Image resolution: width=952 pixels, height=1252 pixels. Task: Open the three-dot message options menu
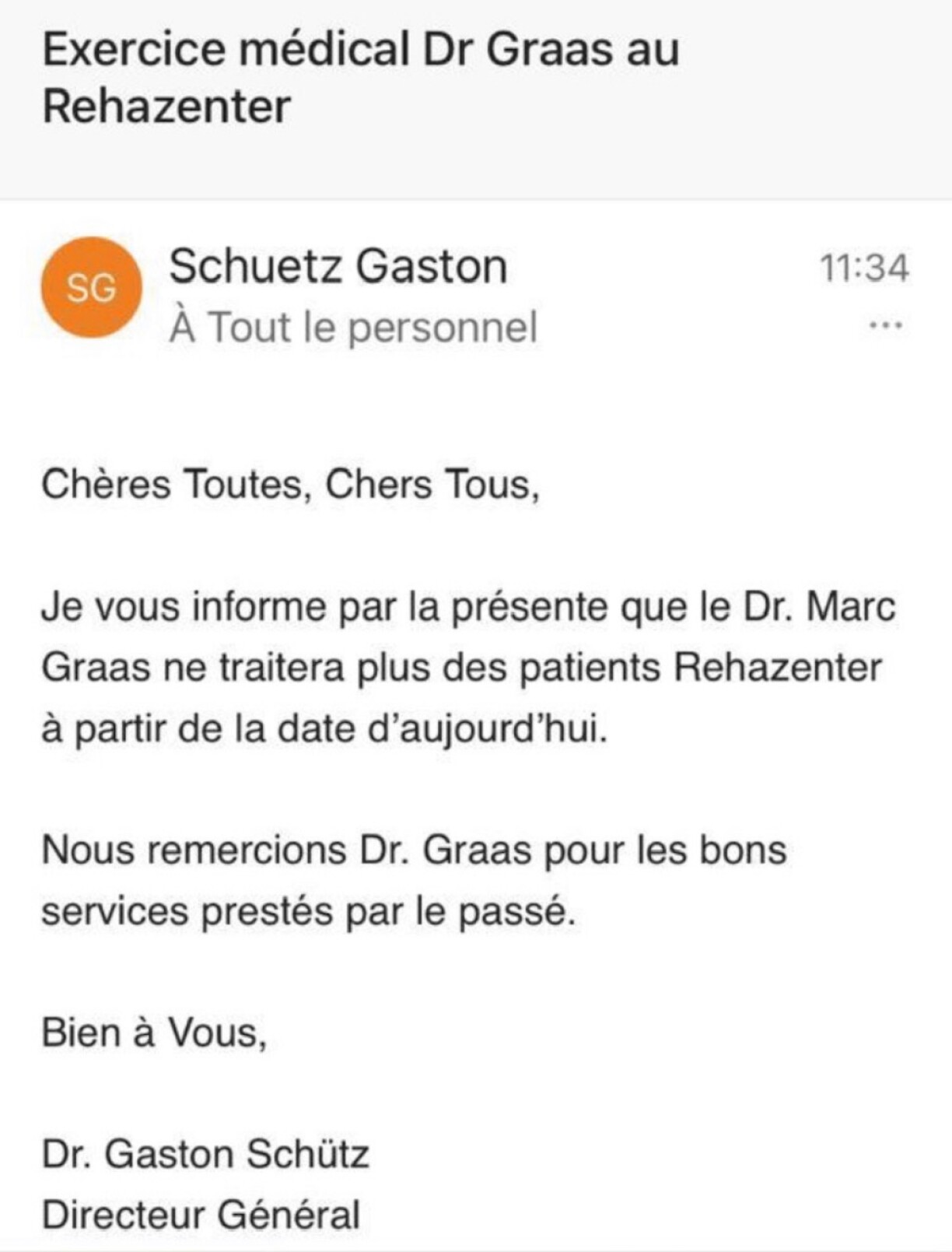pyautogui.click(x=885, y=325)
